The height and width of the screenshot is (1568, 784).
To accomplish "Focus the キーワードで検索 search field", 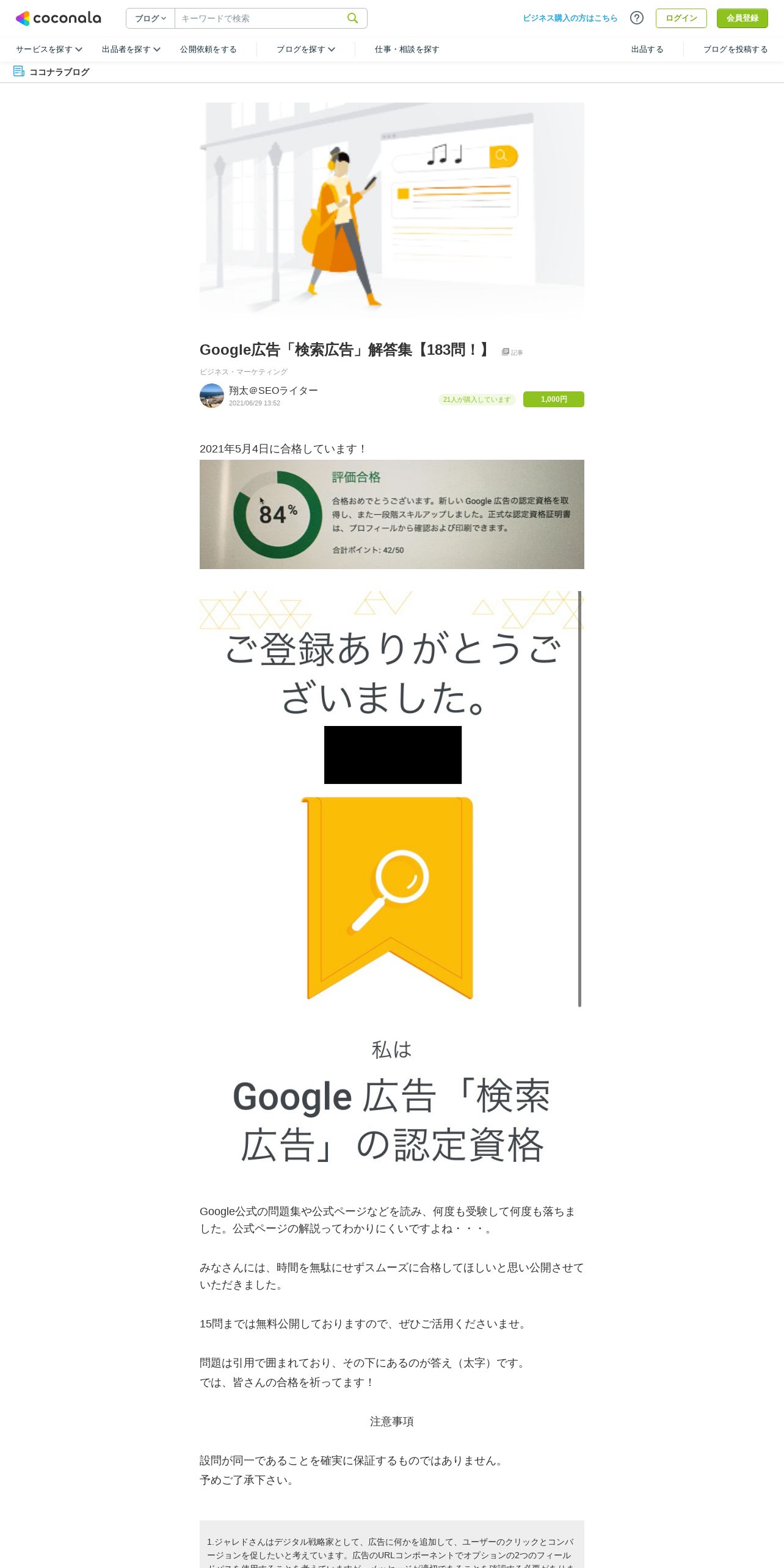I will pyautogui.click(x=260, y=18).
